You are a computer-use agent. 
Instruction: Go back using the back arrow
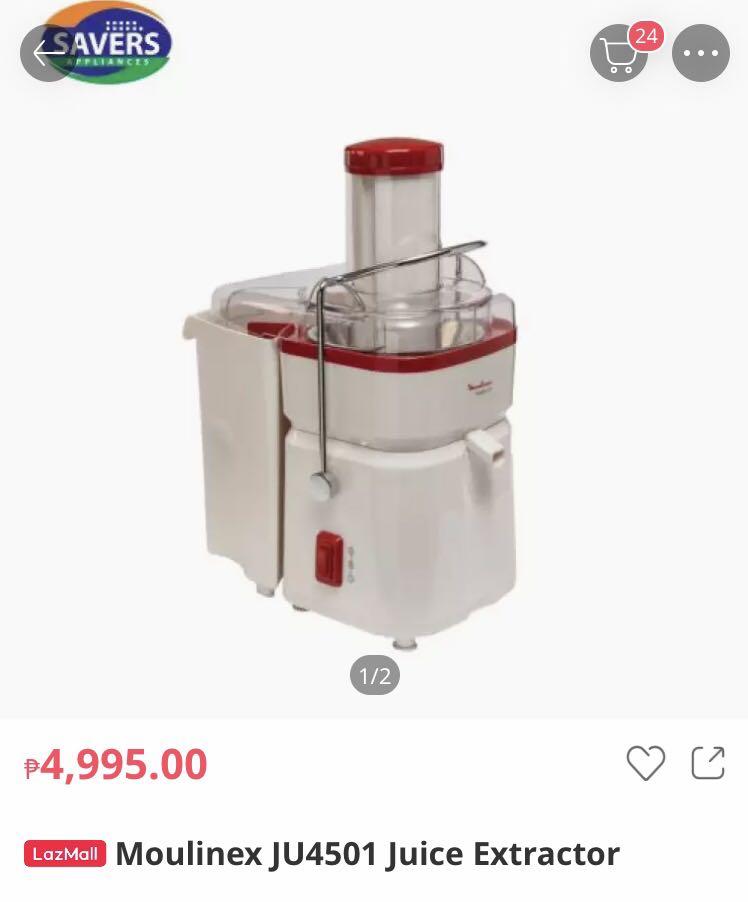[x=48, y=53]
